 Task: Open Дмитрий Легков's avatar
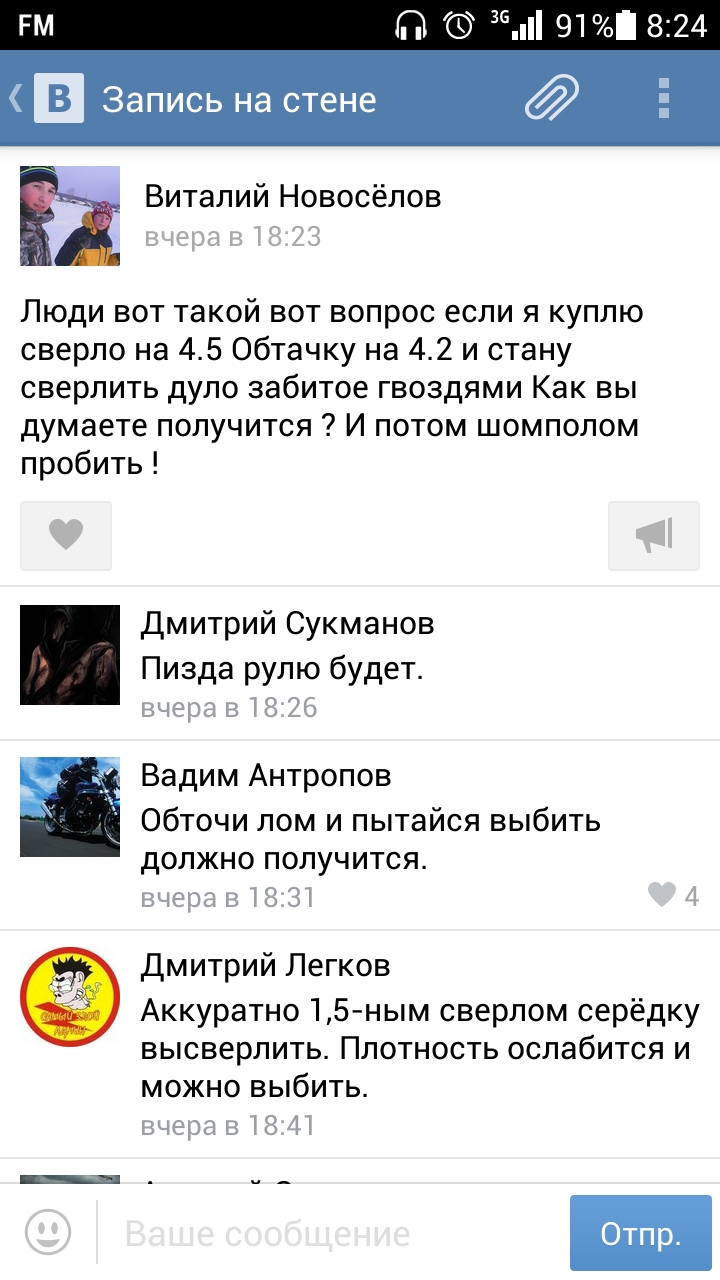(x=70, y=997)
